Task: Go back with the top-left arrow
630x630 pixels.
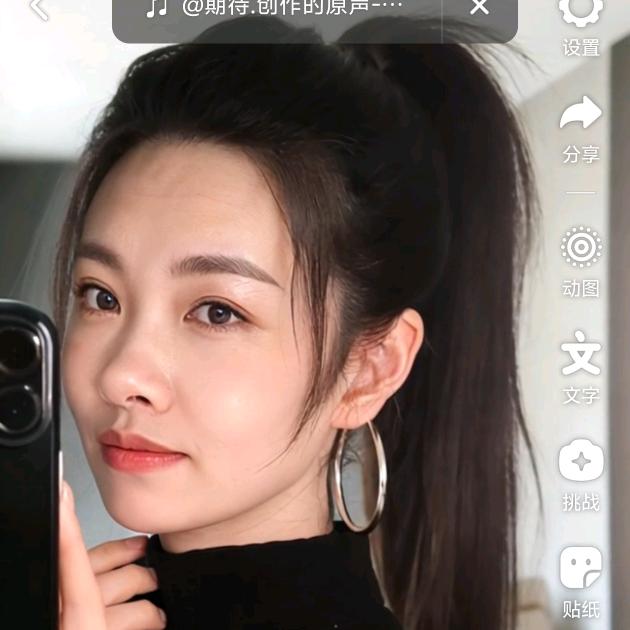Action: (39, 8)
